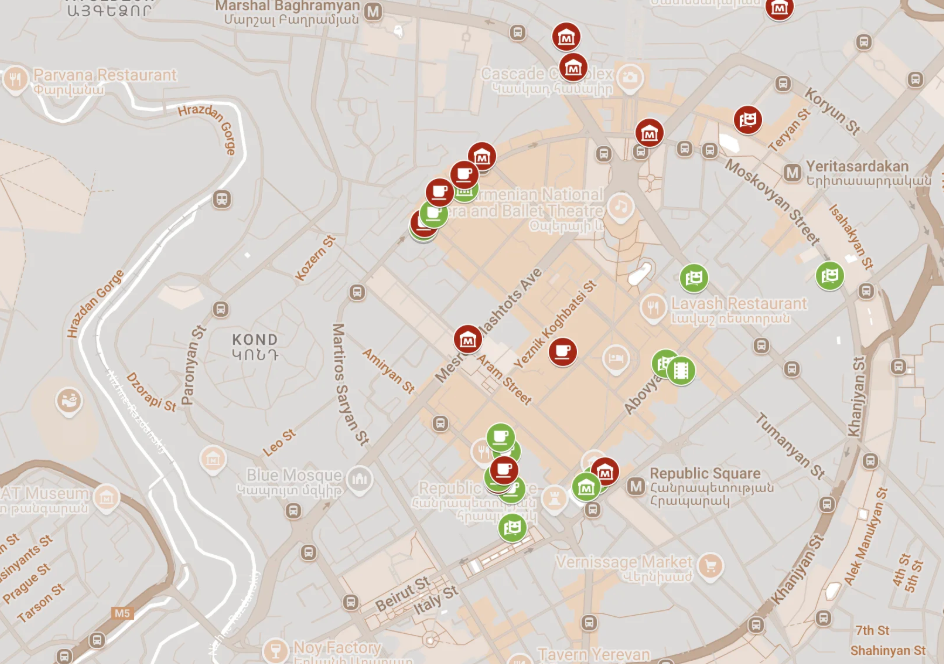This screenshot has height=664, width=944.
Task: Open the green theatre marker near Isahakyan St
Action: [829, 275]
